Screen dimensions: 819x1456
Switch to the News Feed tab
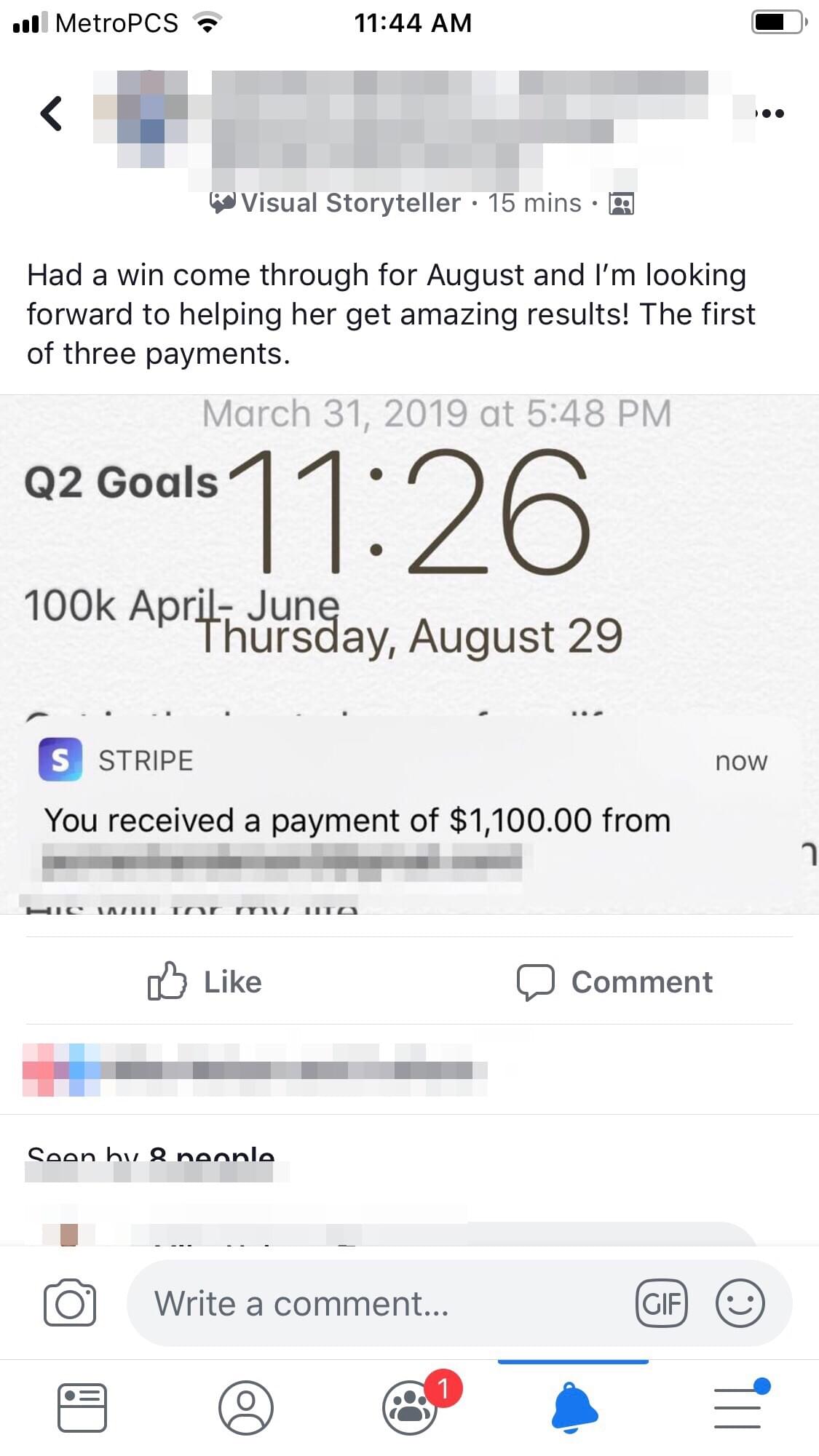coord(82,1407)
